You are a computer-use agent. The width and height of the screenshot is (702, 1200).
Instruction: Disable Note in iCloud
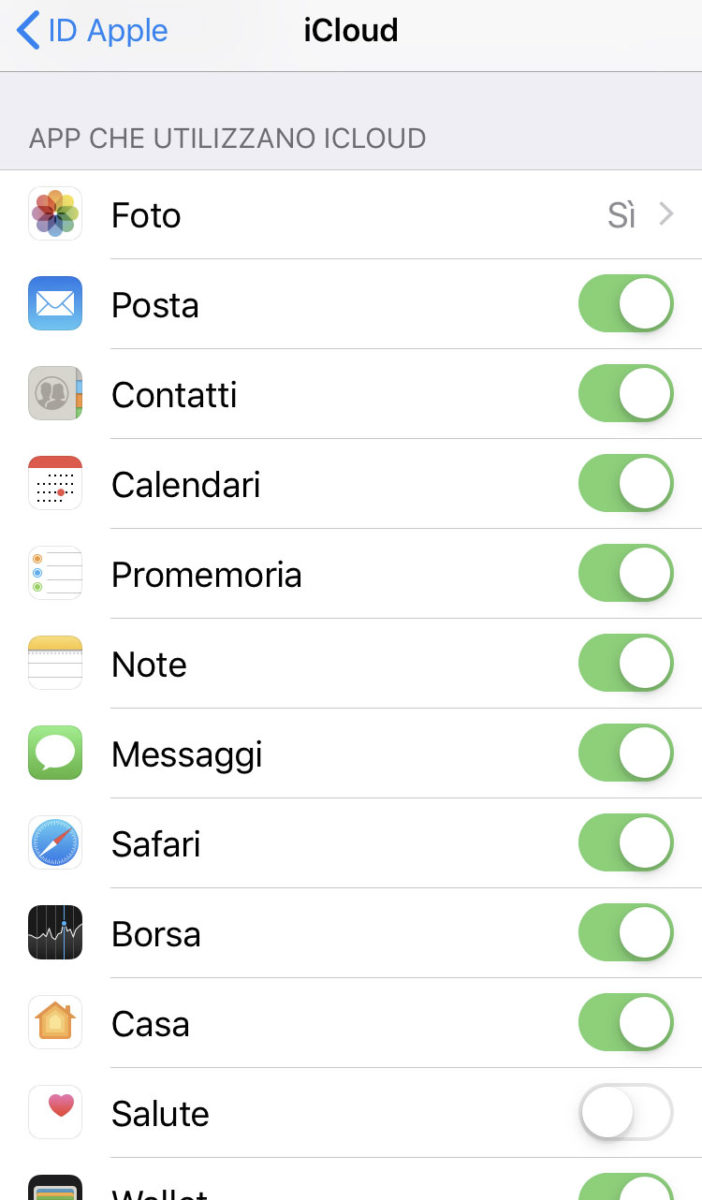point(626,664)
